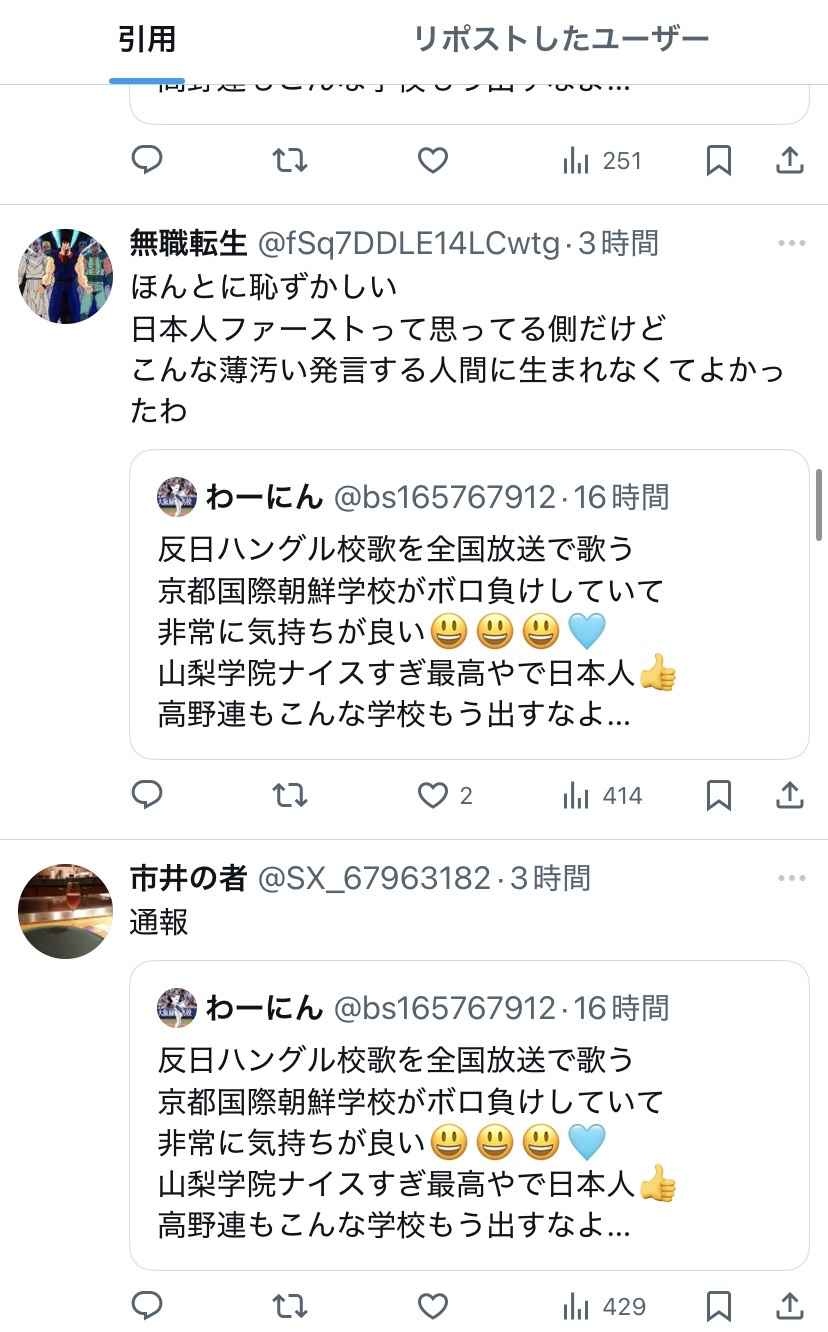This screenshot has height=1332, width=828.
Task: Open 市井の者's profile picture
Action: (x=66, y=912)
